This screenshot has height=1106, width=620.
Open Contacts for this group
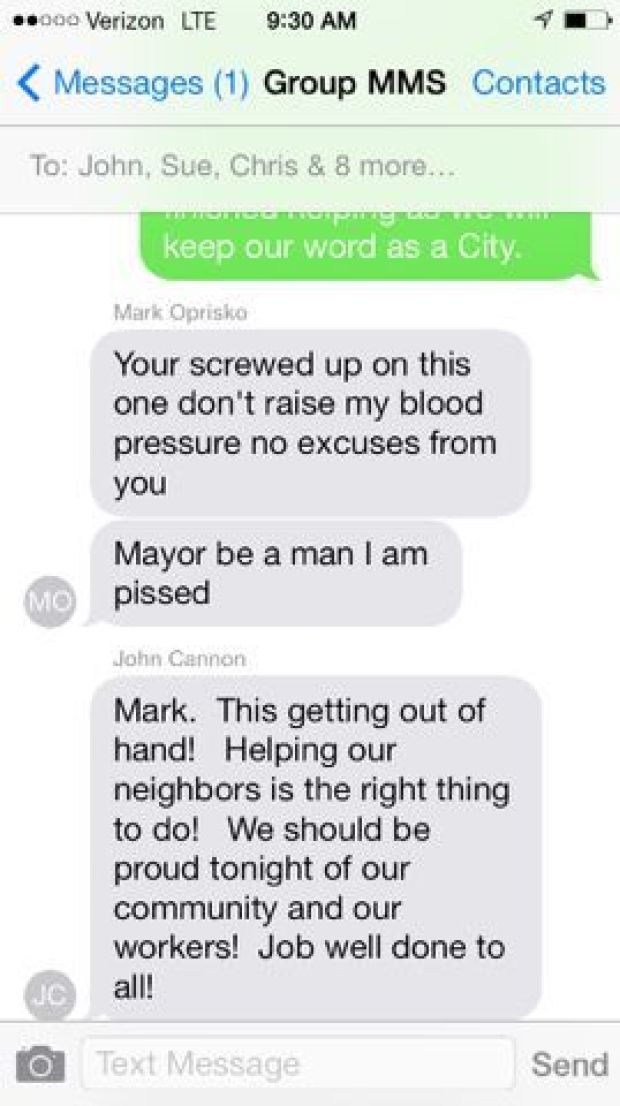pyautogui.click(x=538, y=83)
